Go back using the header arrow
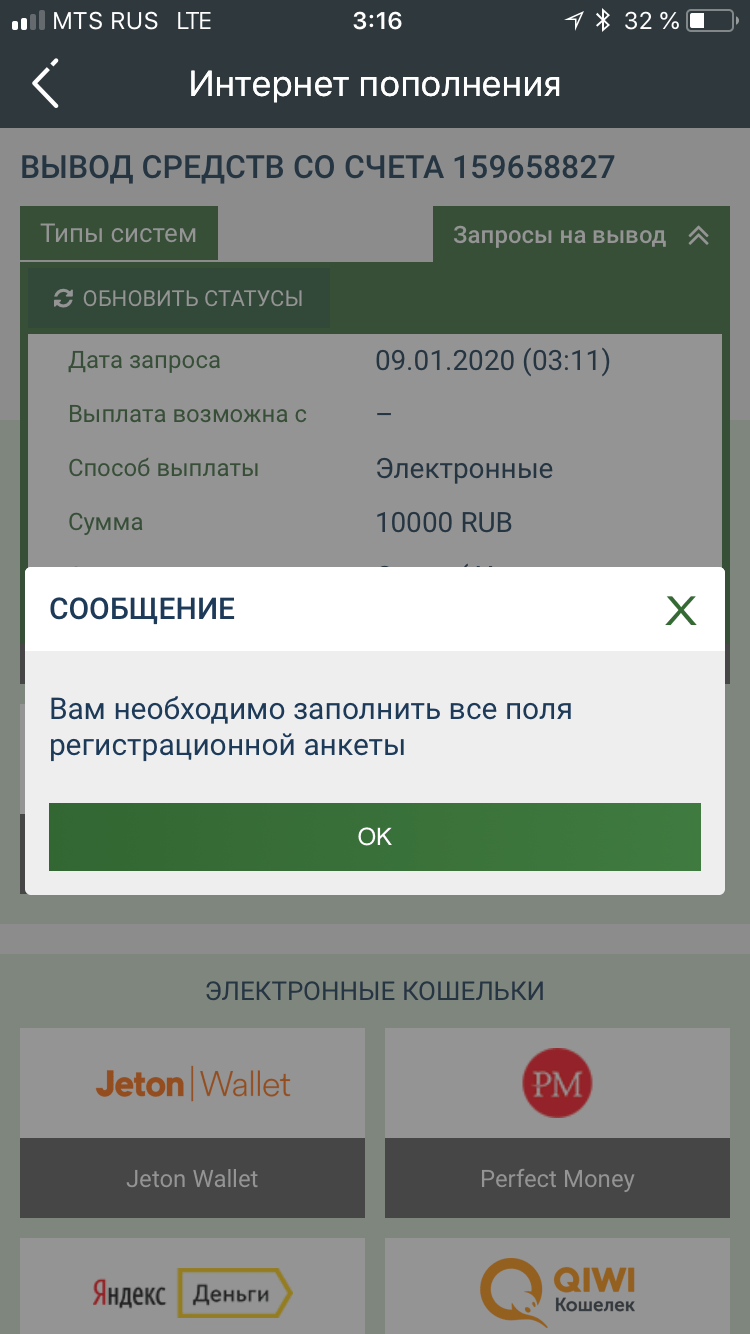Viewport: 750px width, 1334px height. click(46, 84)
